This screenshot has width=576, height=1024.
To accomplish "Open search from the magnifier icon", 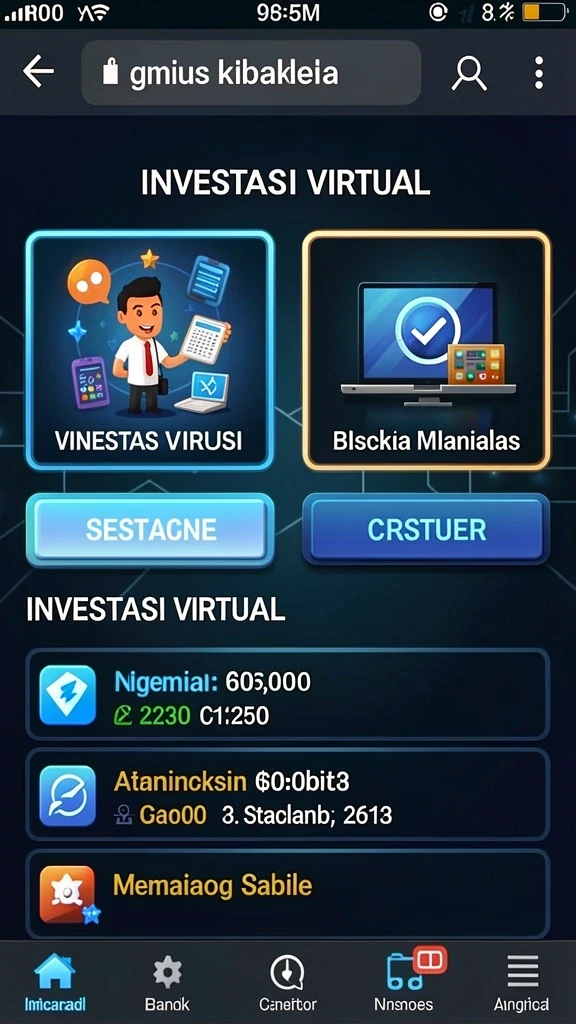I will click(469, 73).
